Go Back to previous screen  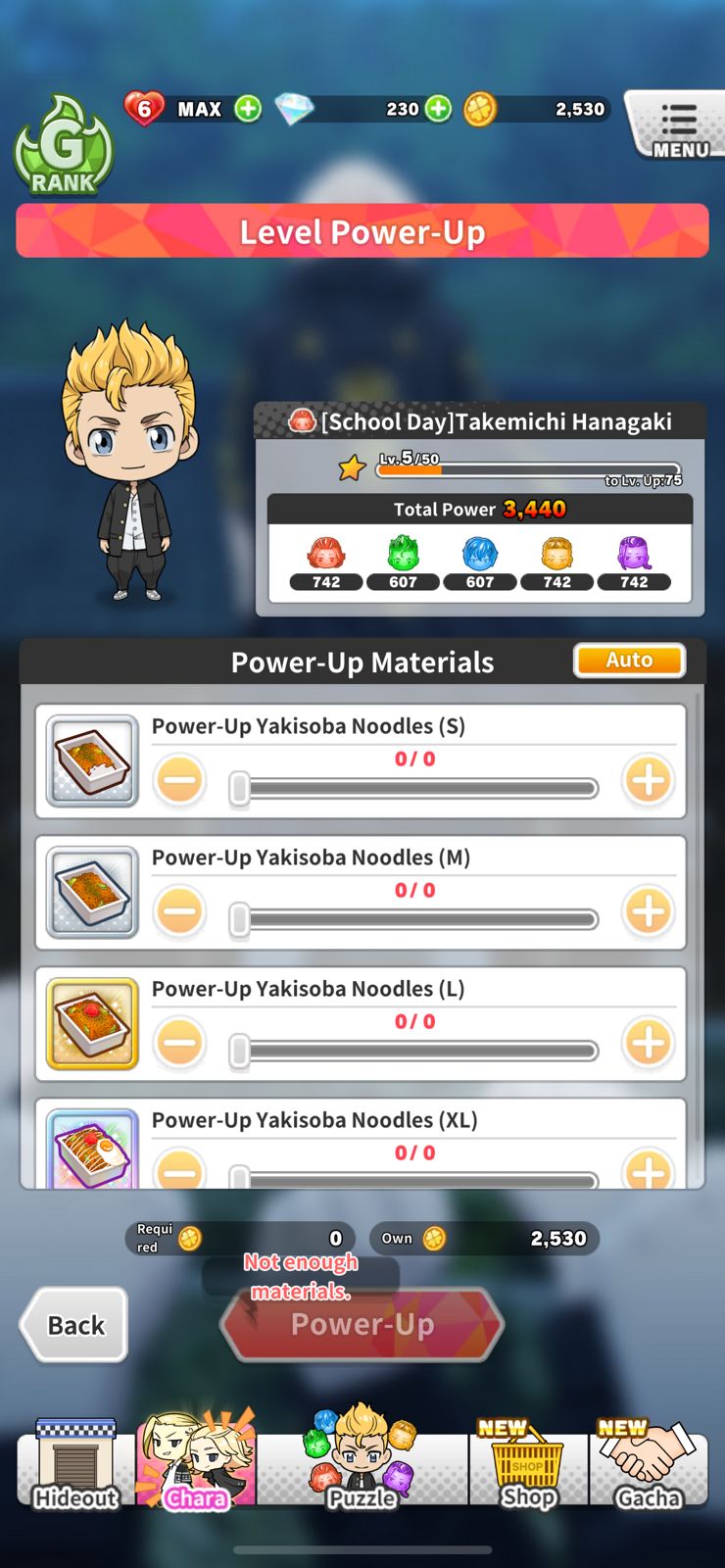point(74,1325)
